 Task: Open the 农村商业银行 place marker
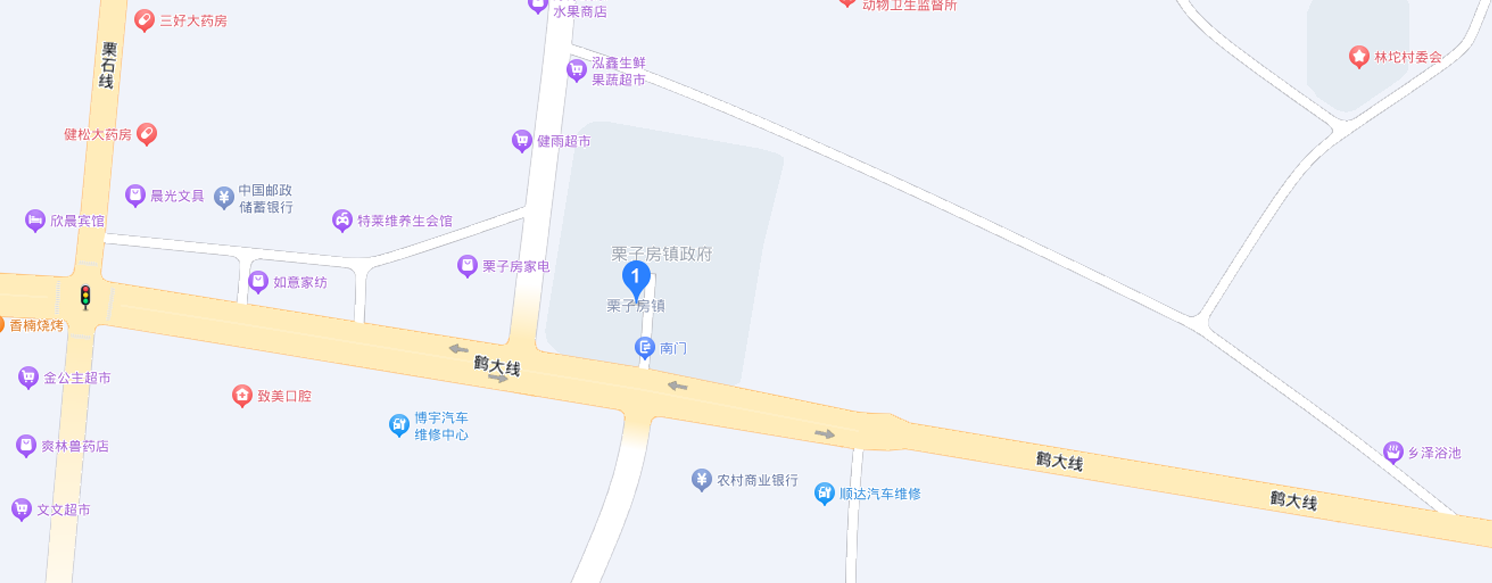tap(702, 480)
